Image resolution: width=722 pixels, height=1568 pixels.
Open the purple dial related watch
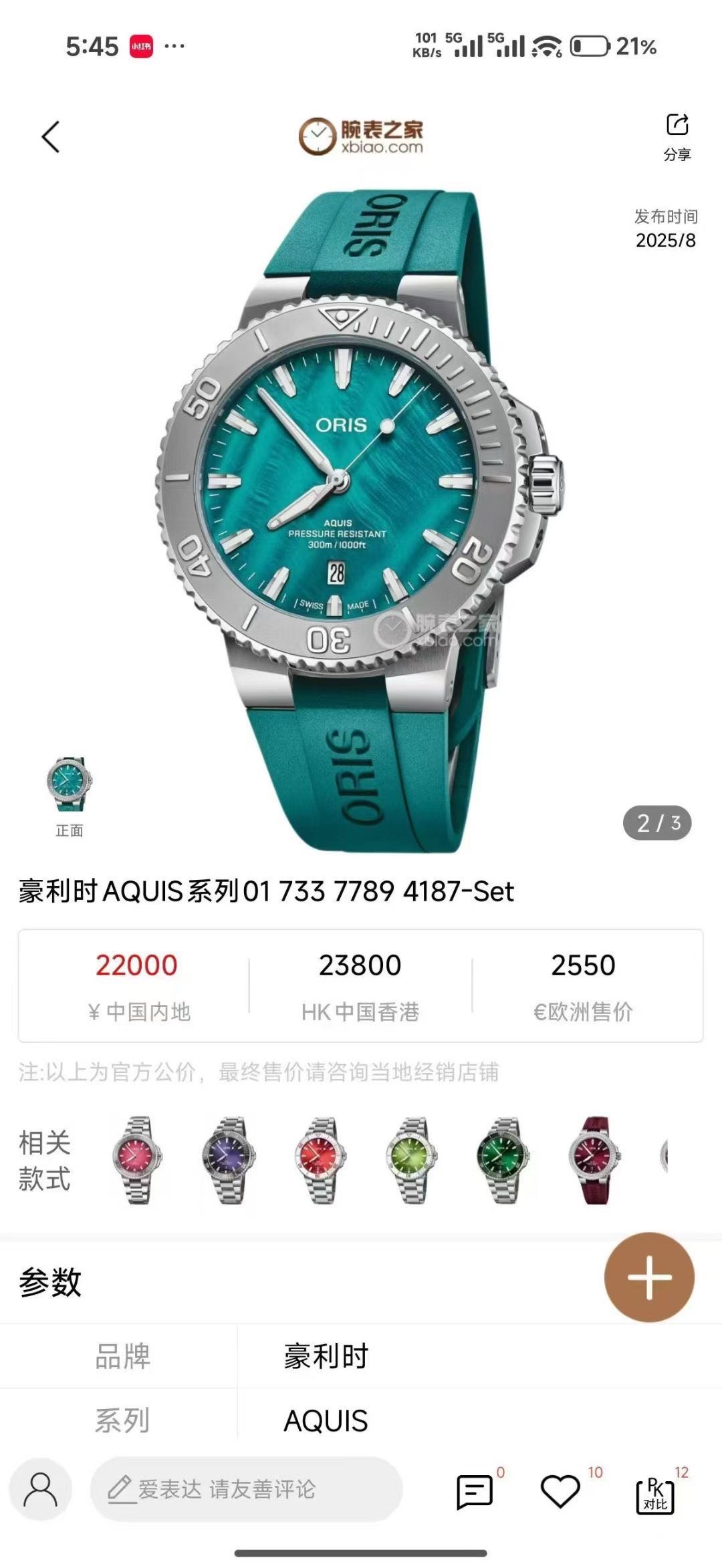pyautogui.click(x=228, y=1160)
